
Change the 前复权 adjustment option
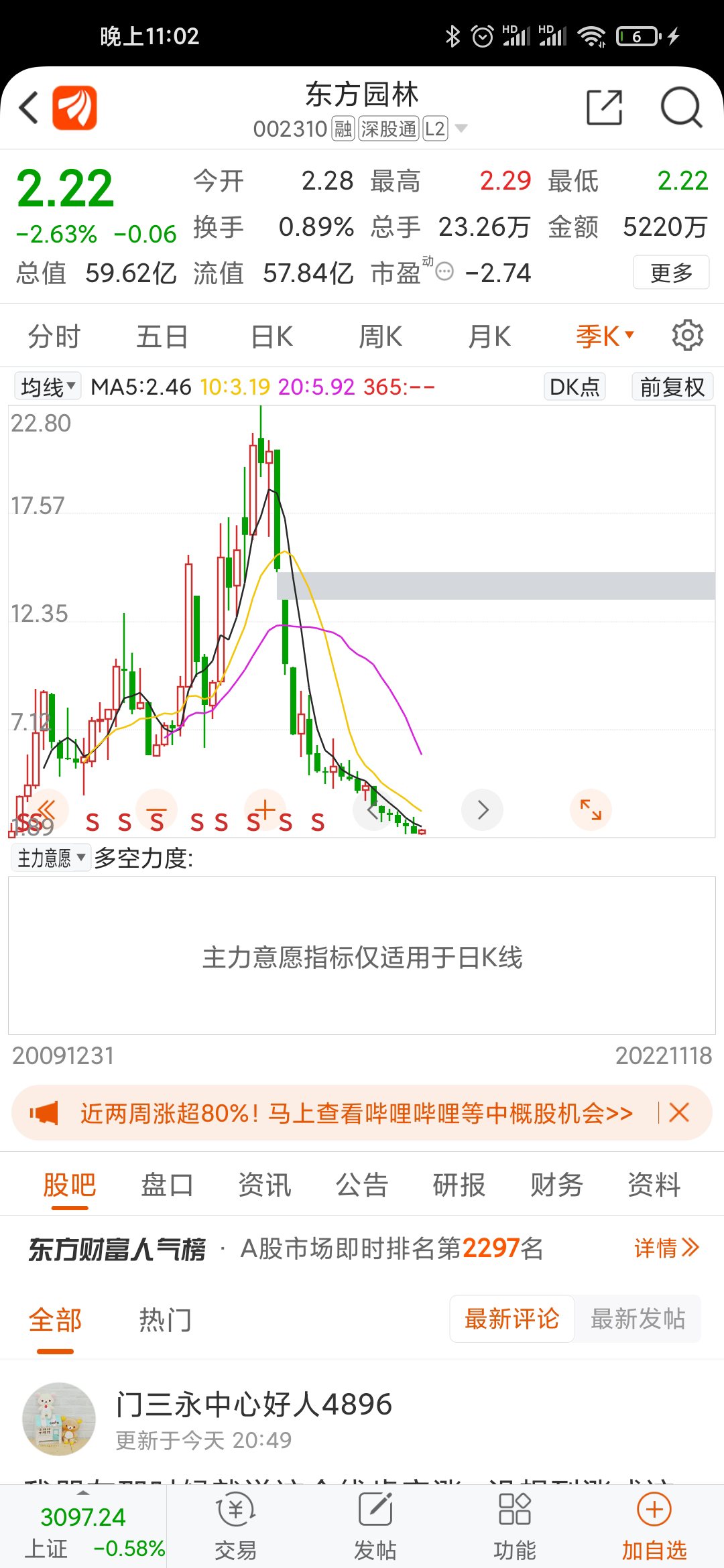tap(672, 387)
